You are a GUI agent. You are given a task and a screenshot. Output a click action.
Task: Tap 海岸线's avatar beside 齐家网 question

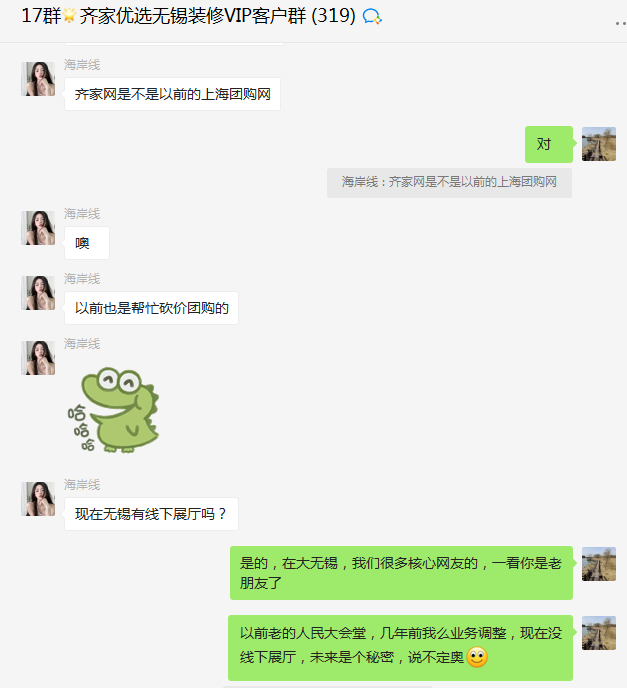(38, 79)
